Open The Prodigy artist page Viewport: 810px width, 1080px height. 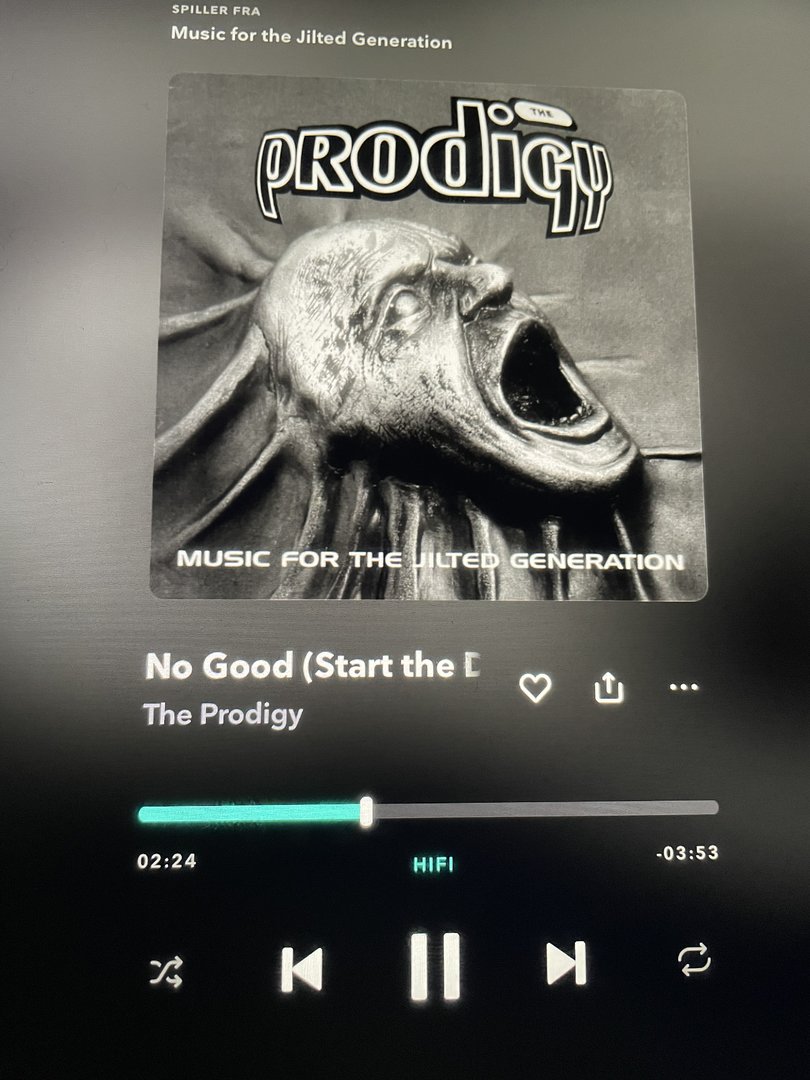tap(223, 715)
